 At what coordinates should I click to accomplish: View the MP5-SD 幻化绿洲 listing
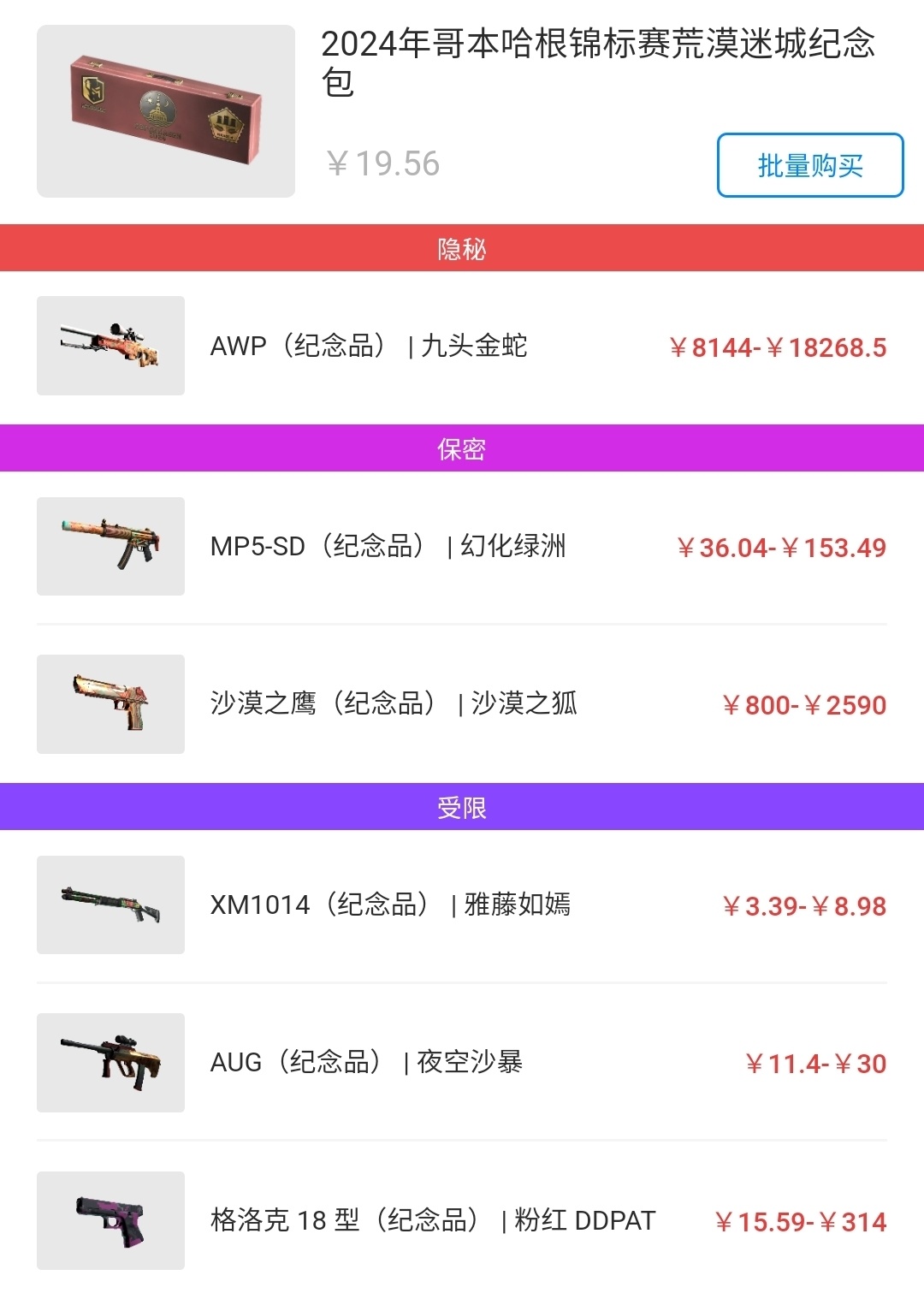click(x=462, y=546)
